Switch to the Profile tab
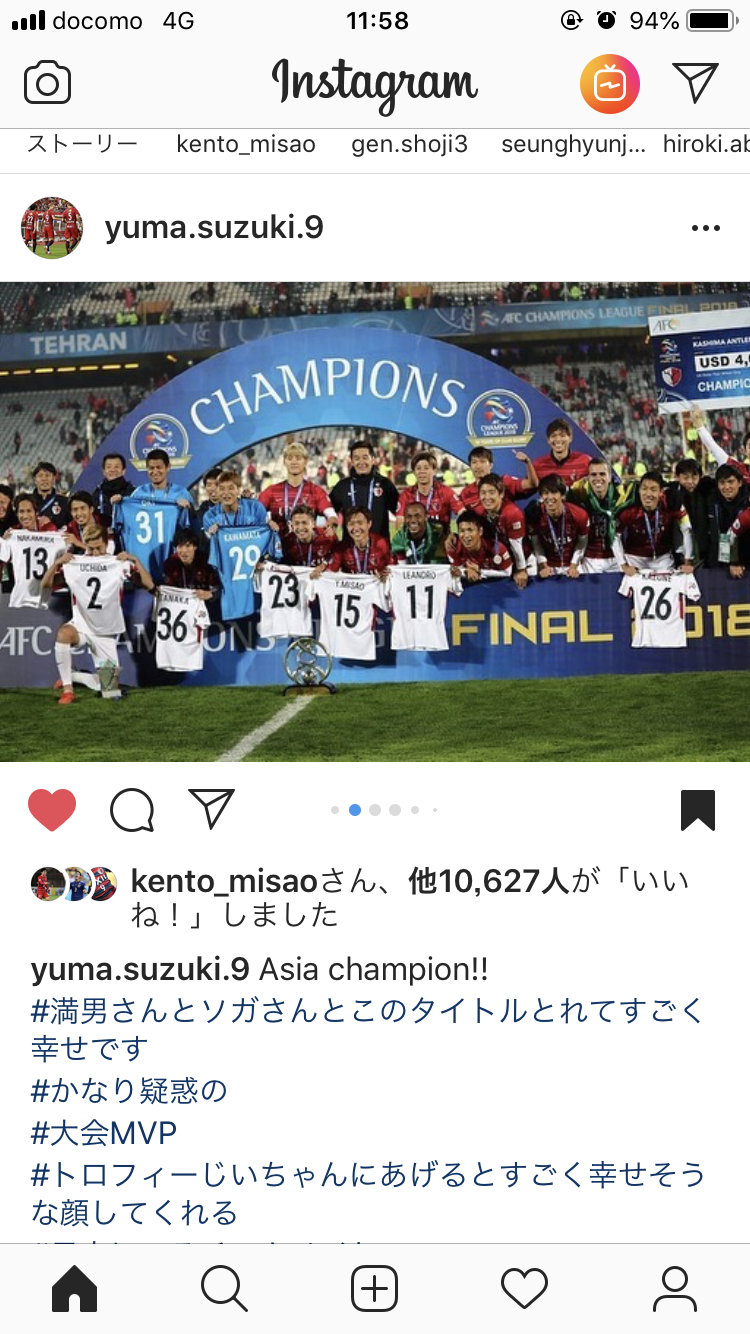Image resolution: width=750 pixels, height=1334 pixels. click(x=675, y=1289)
